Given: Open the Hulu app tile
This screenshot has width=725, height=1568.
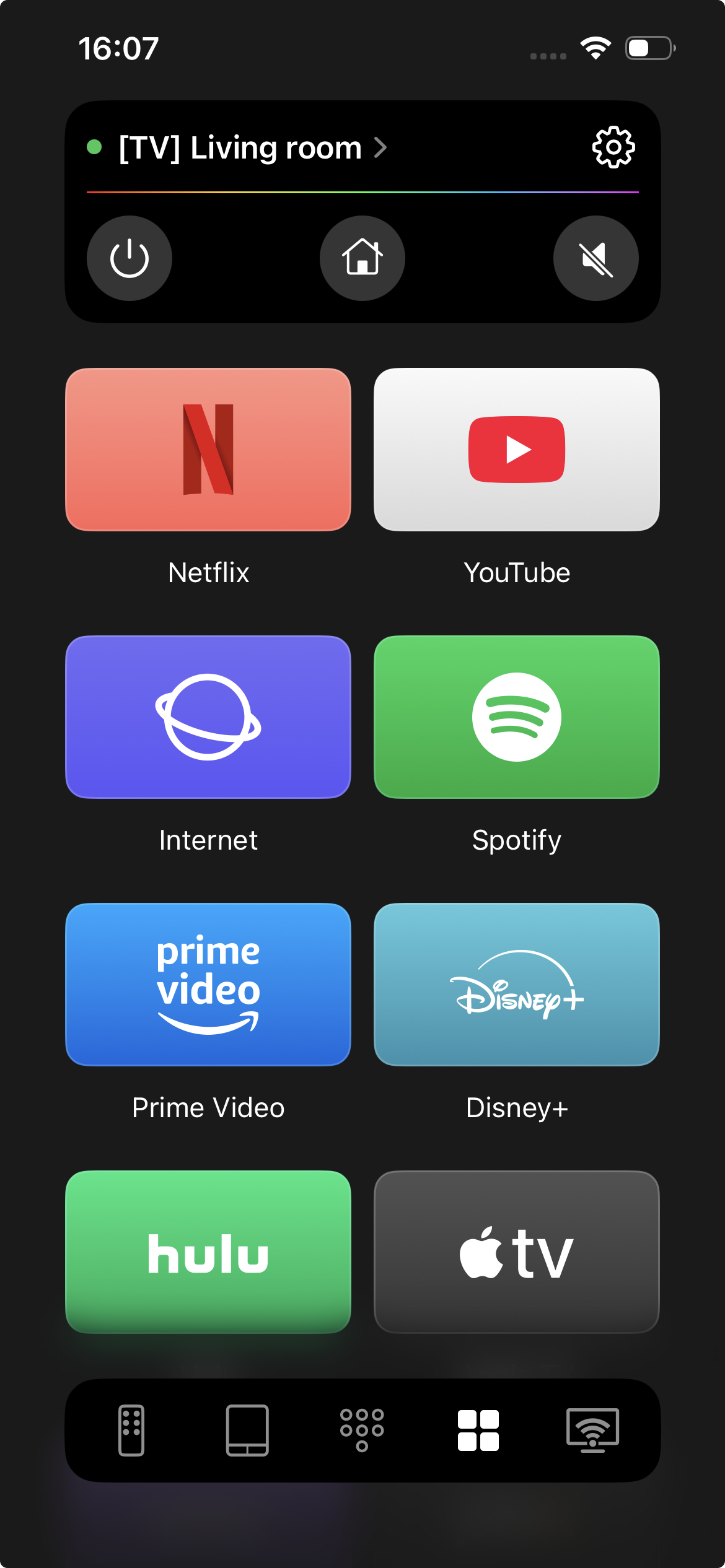Looking at the screenshot, I should pyautogui.click(x=208, y=1252).
